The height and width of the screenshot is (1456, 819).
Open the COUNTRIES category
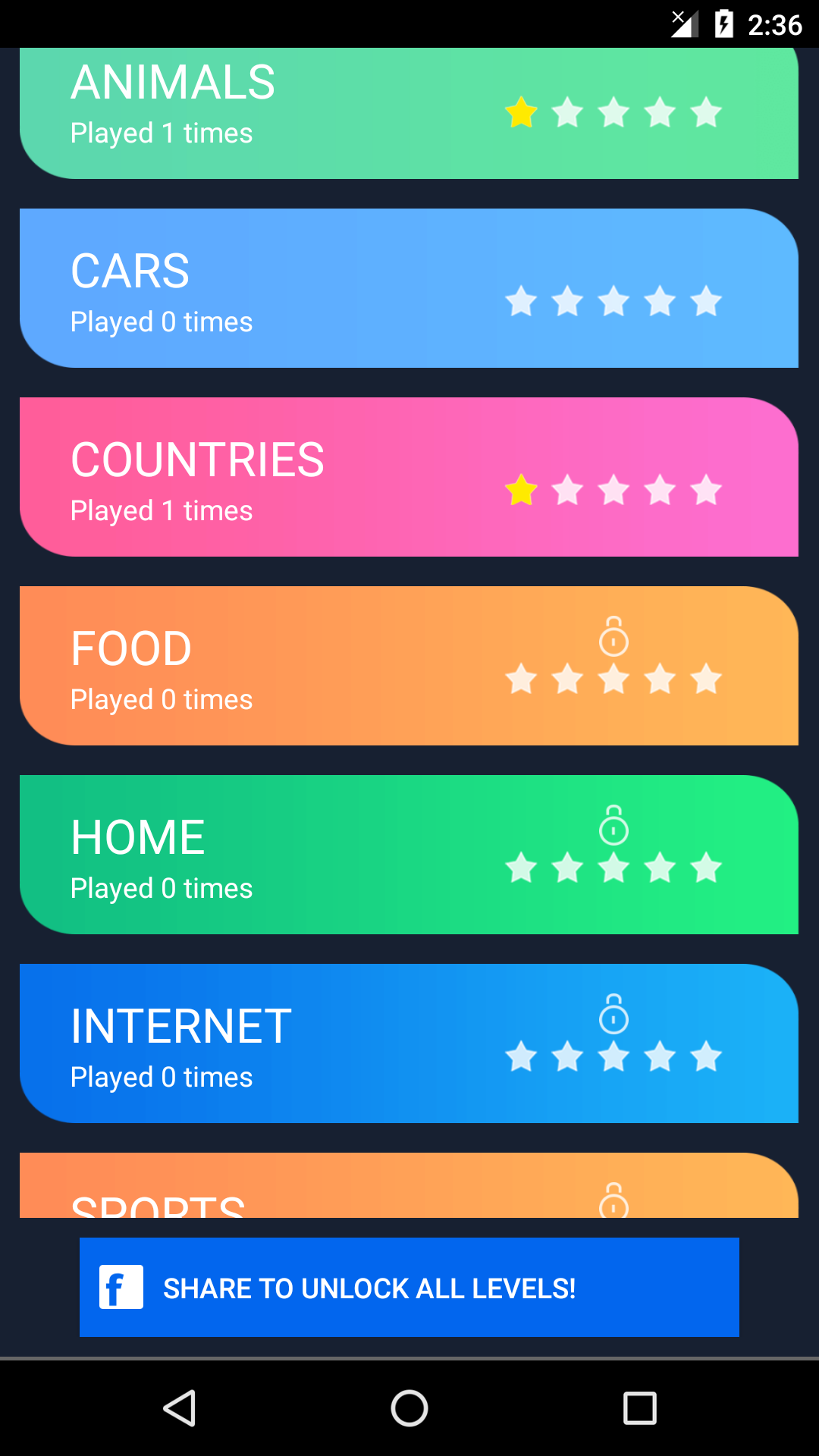coord(409,477)
